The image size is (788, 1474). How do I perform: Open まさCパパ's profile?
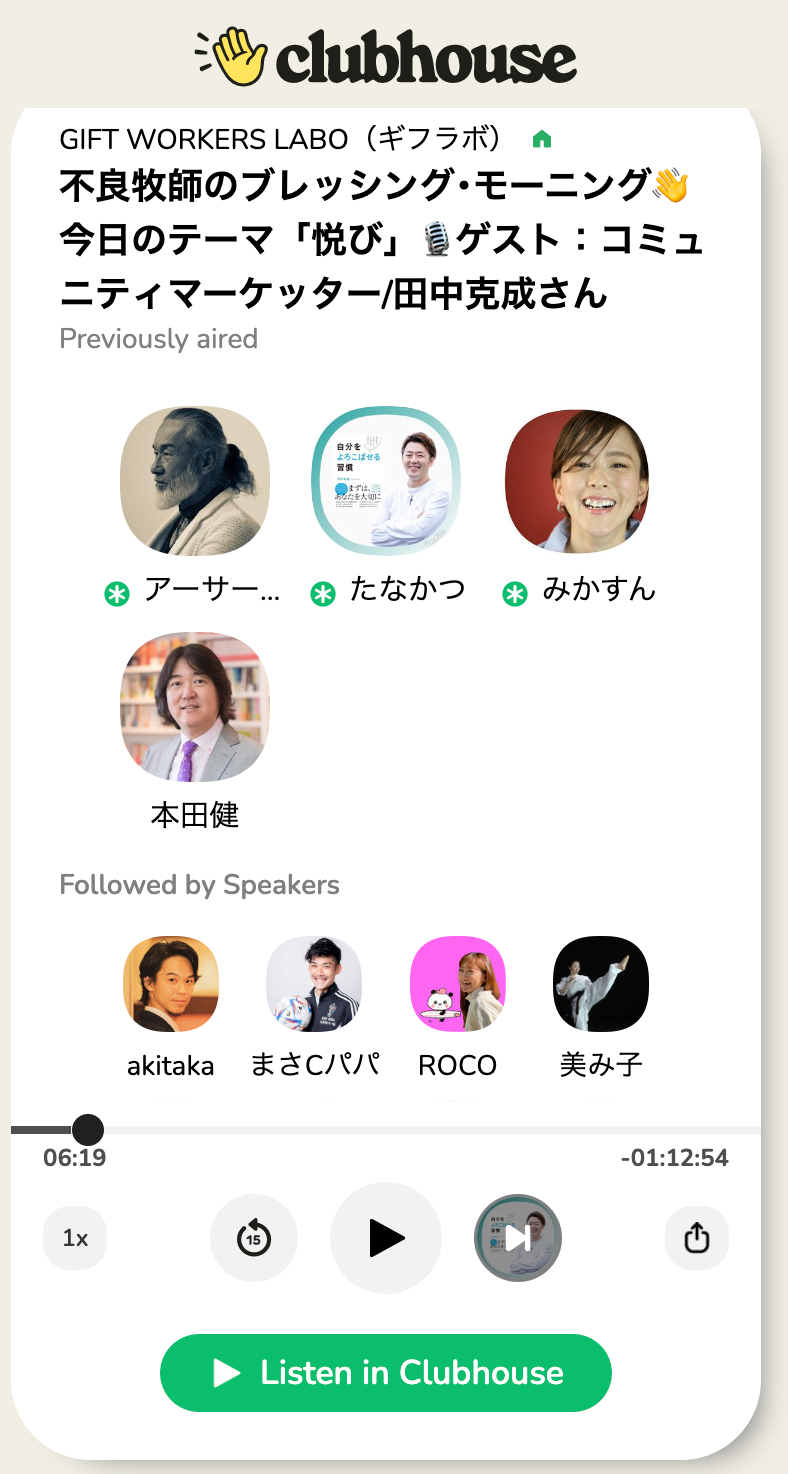314,983
